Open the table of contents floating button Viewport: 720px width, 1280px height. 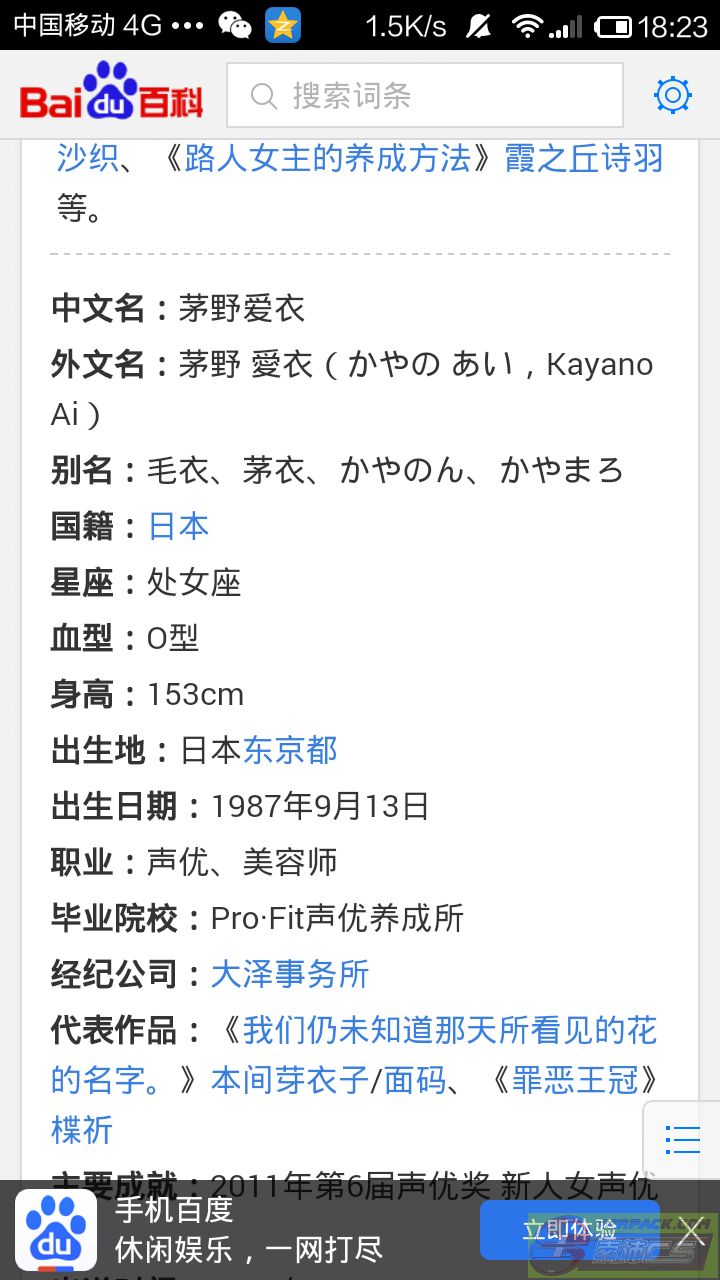point(683,1139)
